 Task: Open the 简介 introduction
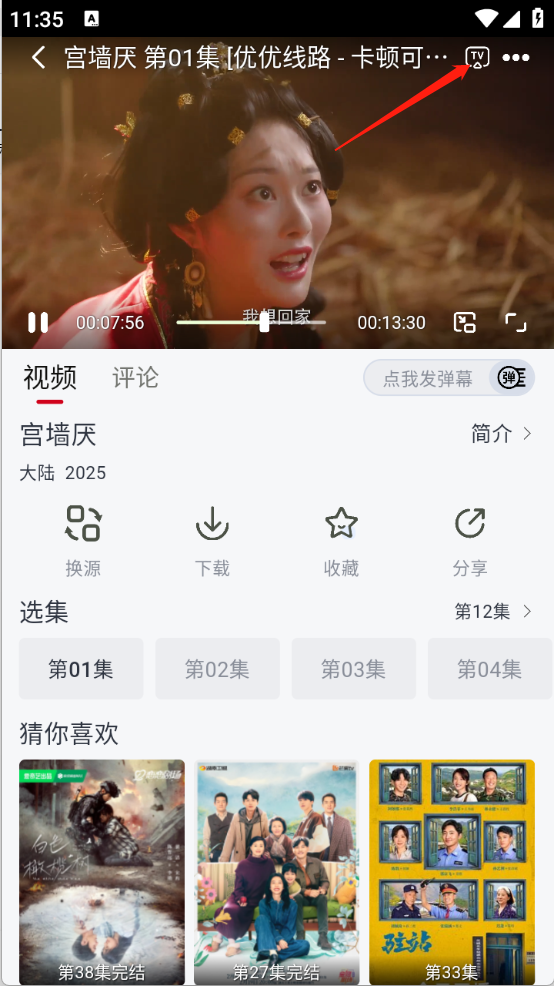(x=501, y=434)
